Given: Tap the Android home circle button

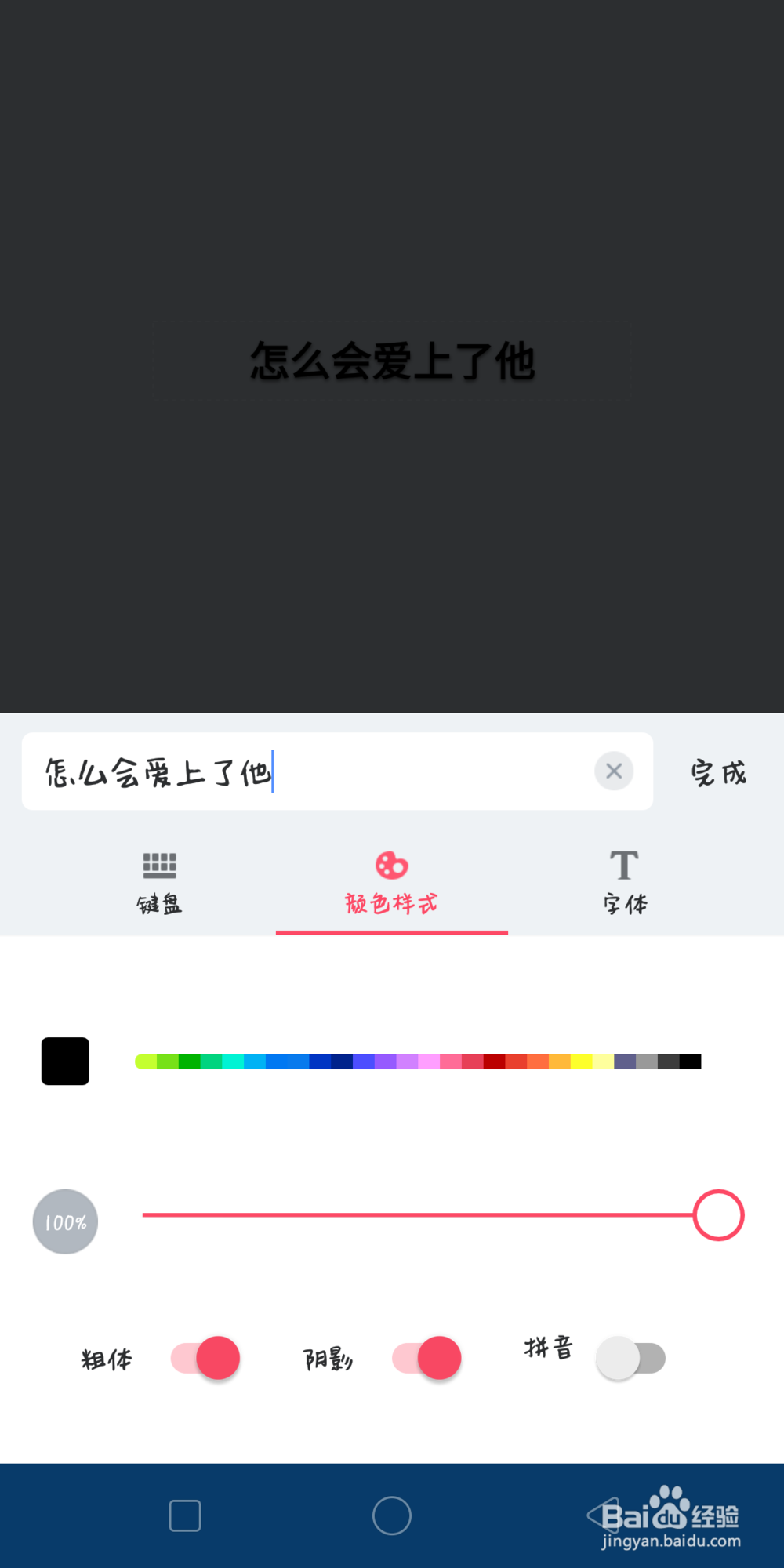Looking at the screenshot, I should pos(391,1515).
